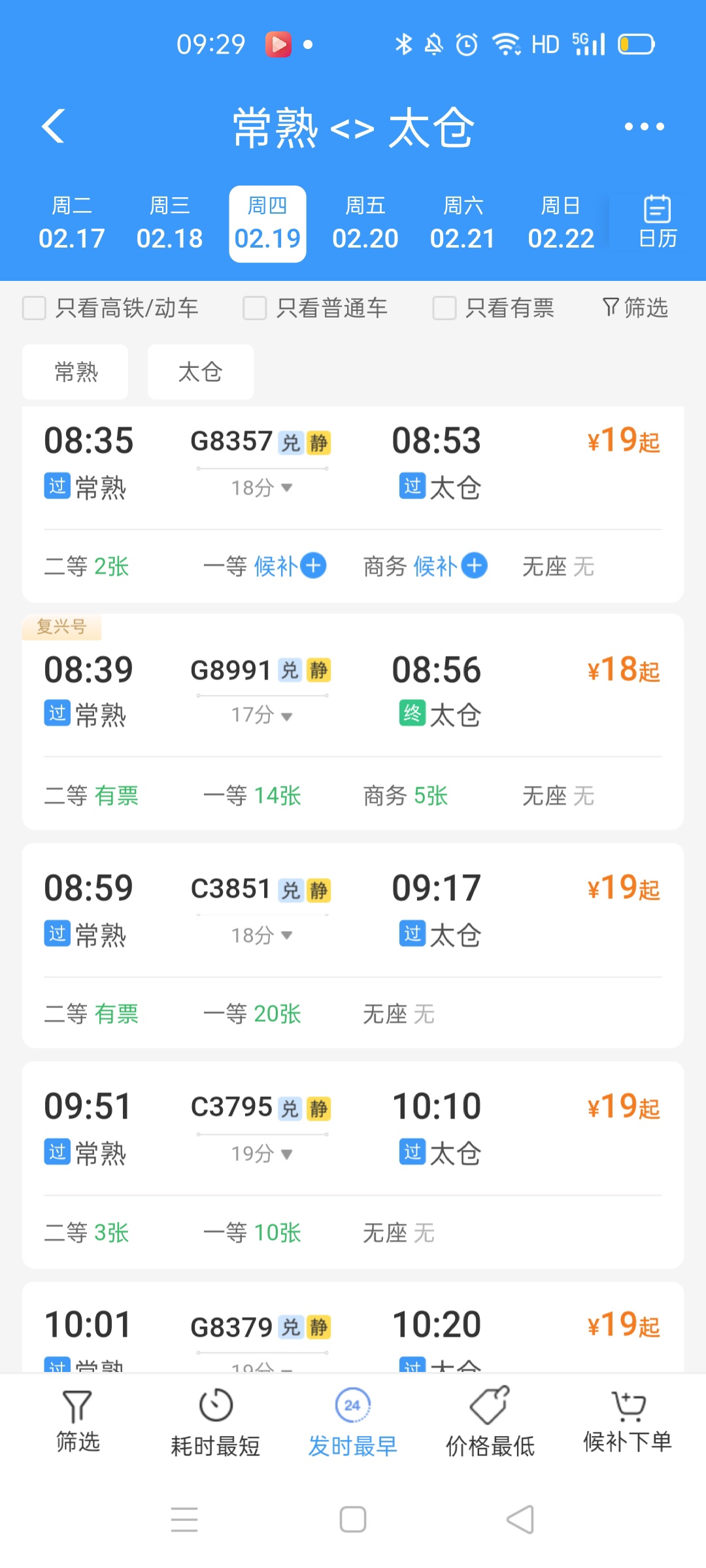Image resolution: width=706 pixels, height=1568 pixels.
Task: Select the date 周三 02.18
Action: coord(169,223)
